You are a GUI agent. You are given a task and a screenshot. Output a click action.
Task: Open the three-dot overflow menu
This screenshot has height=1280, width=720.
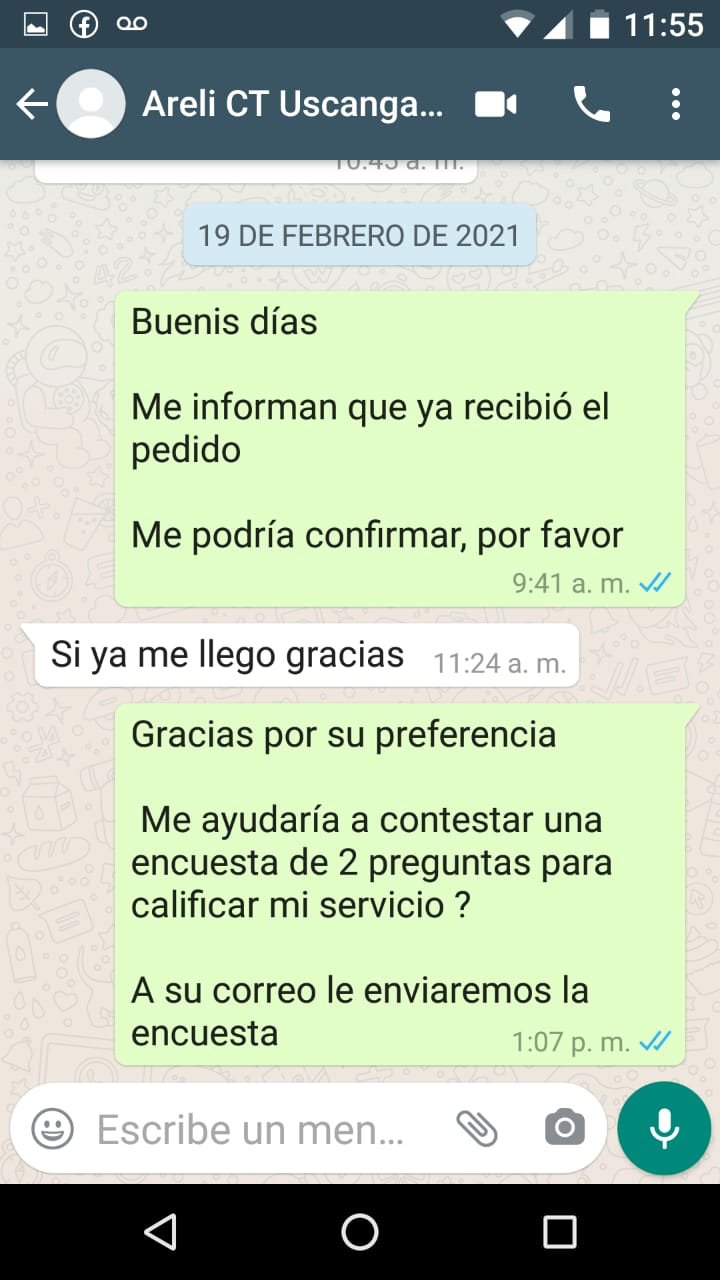click(676, 104)
